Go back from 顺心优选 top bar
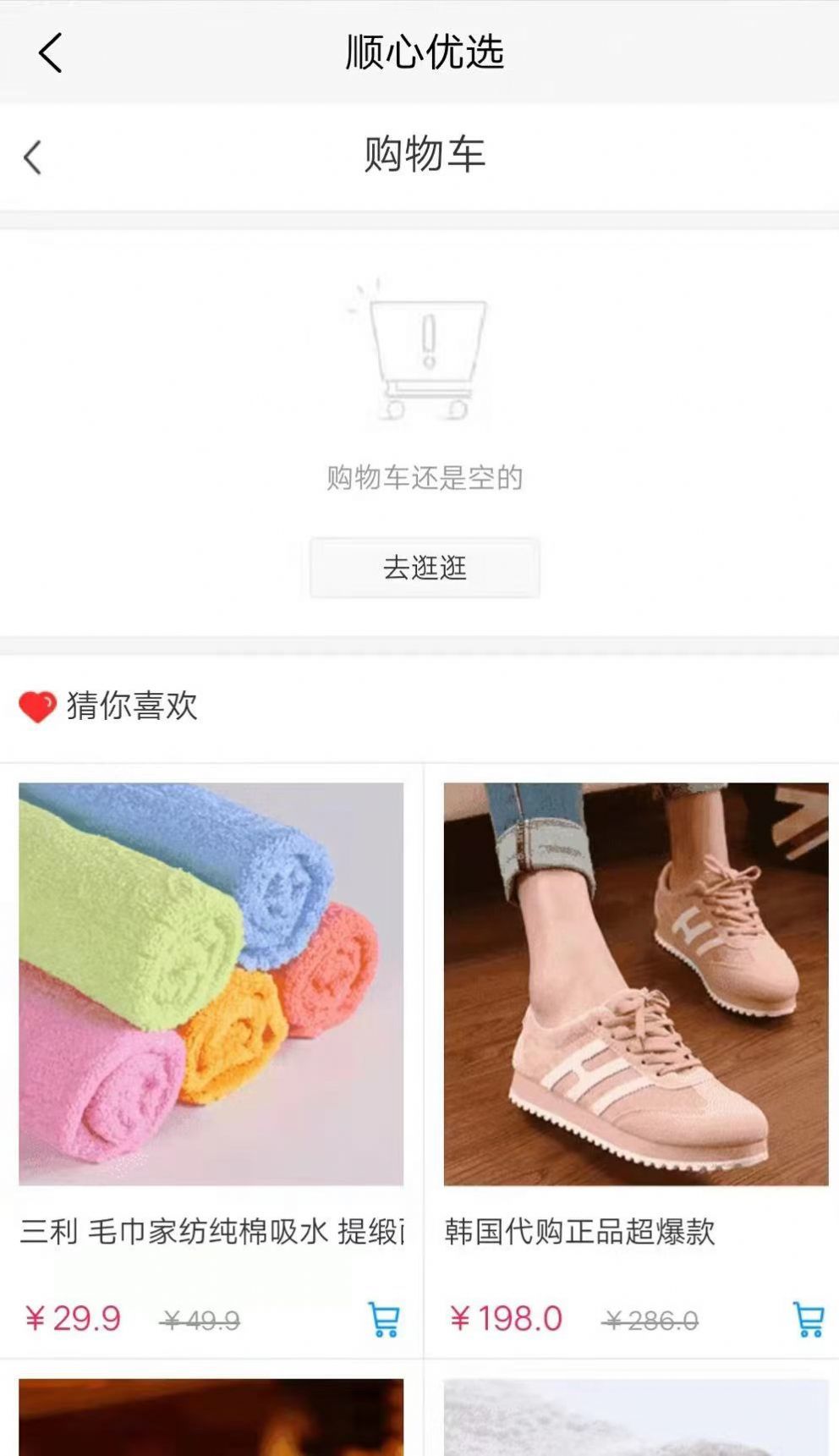Viewport: 839px width, 1456px height. tap(51, 52)
